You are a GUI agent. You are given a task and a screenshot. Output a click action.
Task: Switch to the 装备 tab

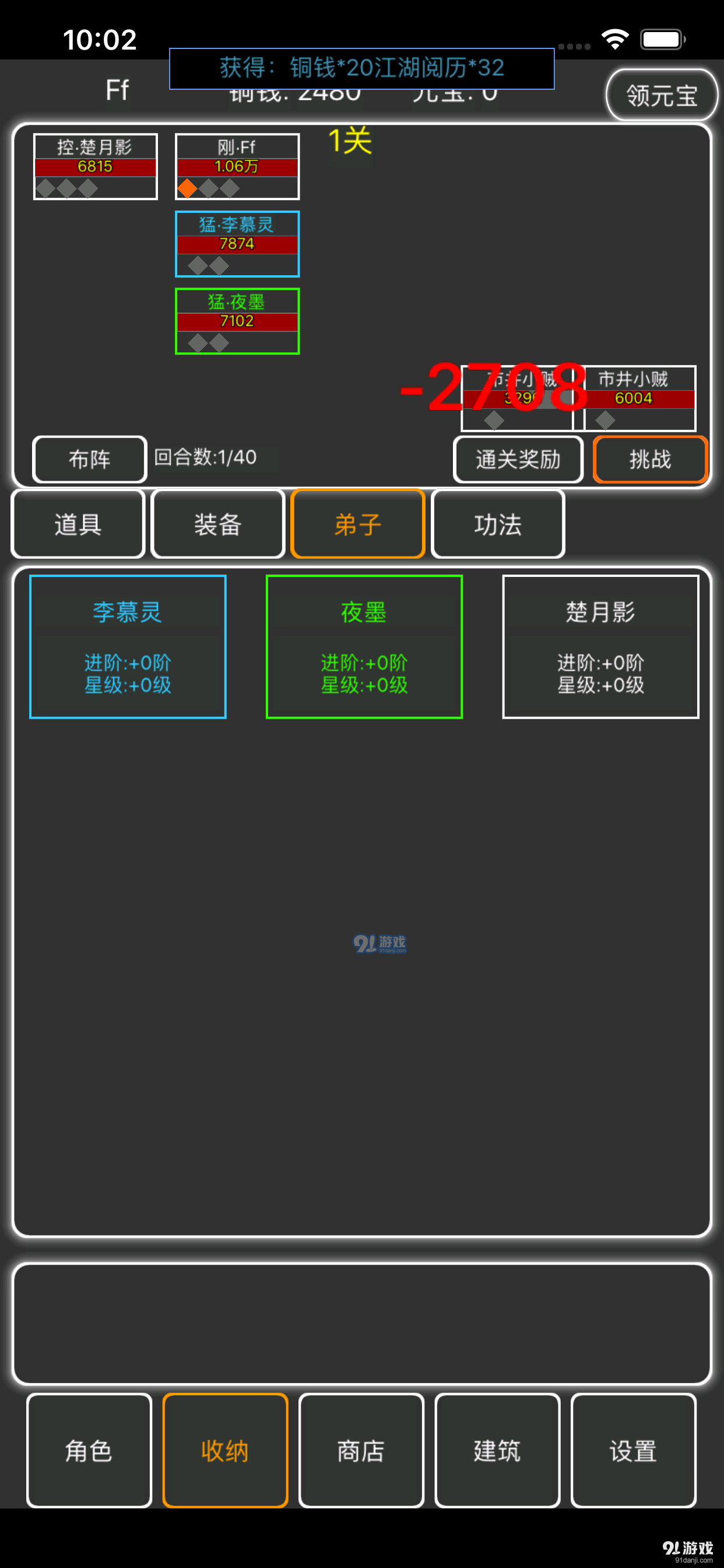coord(218,524)
